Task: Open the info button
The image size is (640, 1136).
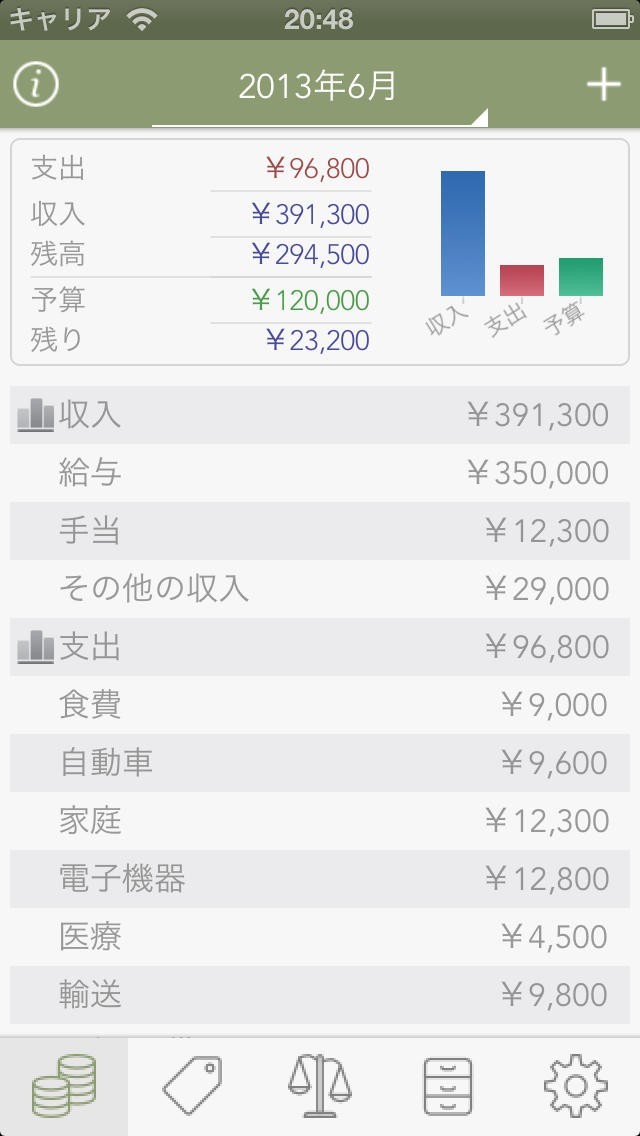Action: click(35, 86)
